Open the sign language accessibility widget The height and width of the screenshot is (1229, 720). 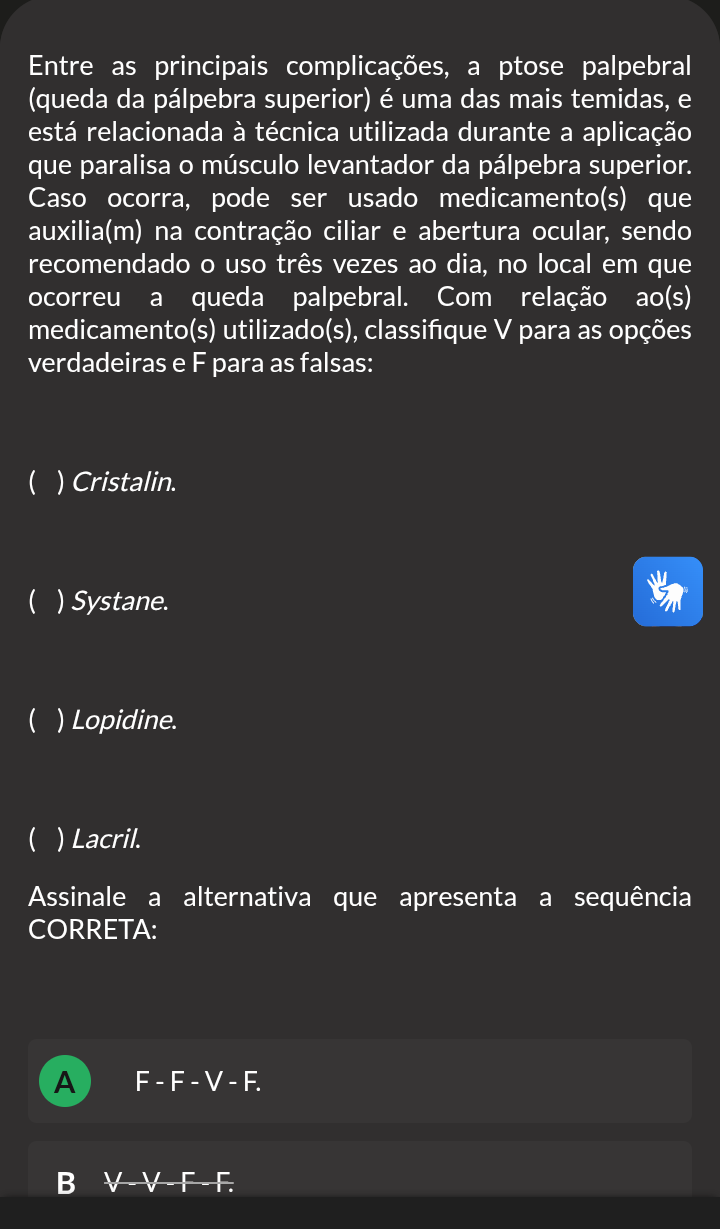(x=668, y=591)
